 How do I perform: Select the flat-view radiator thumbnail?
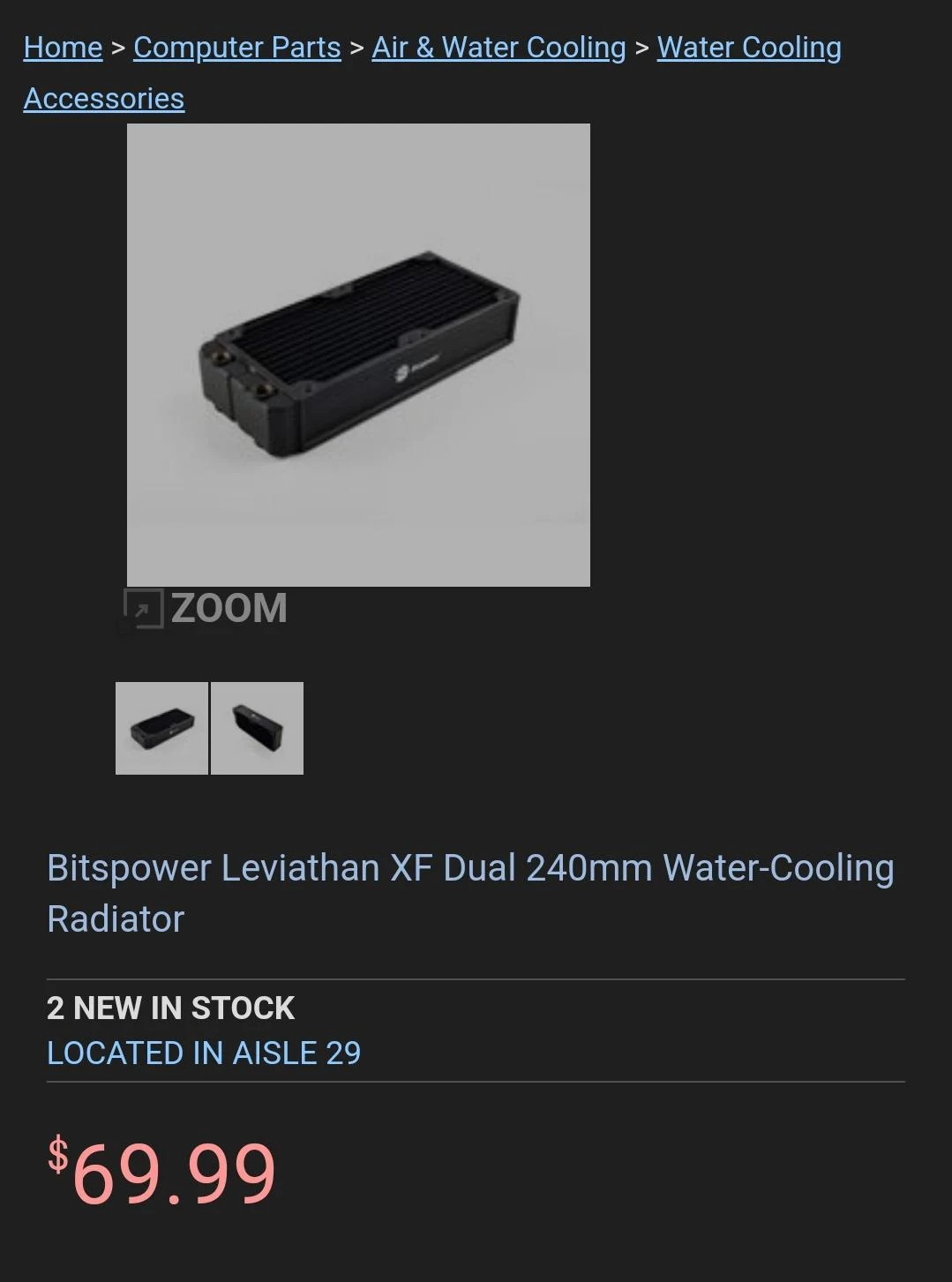click(x=161, y=728)
